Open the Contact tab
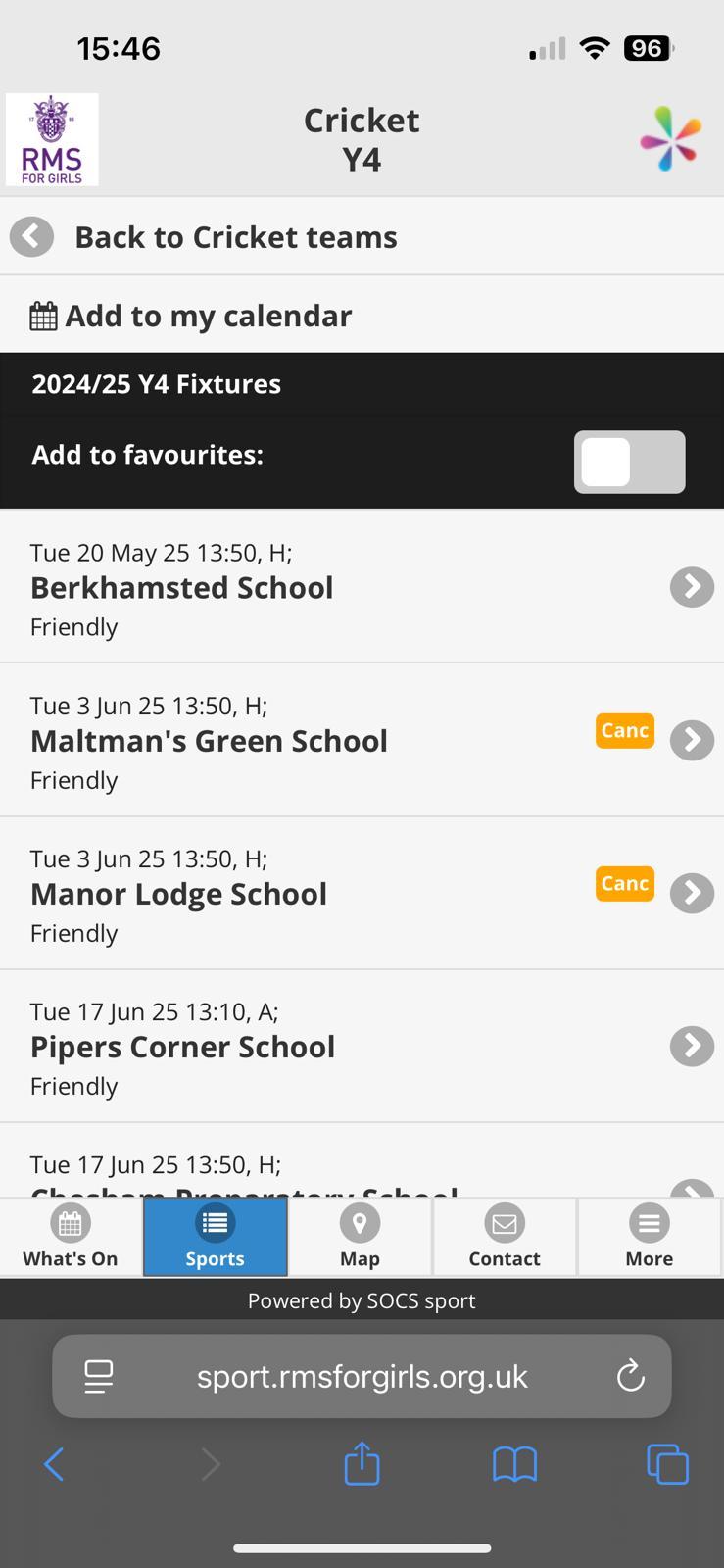The height and width of the screenshot is (1568, 724). (505, 1238)
